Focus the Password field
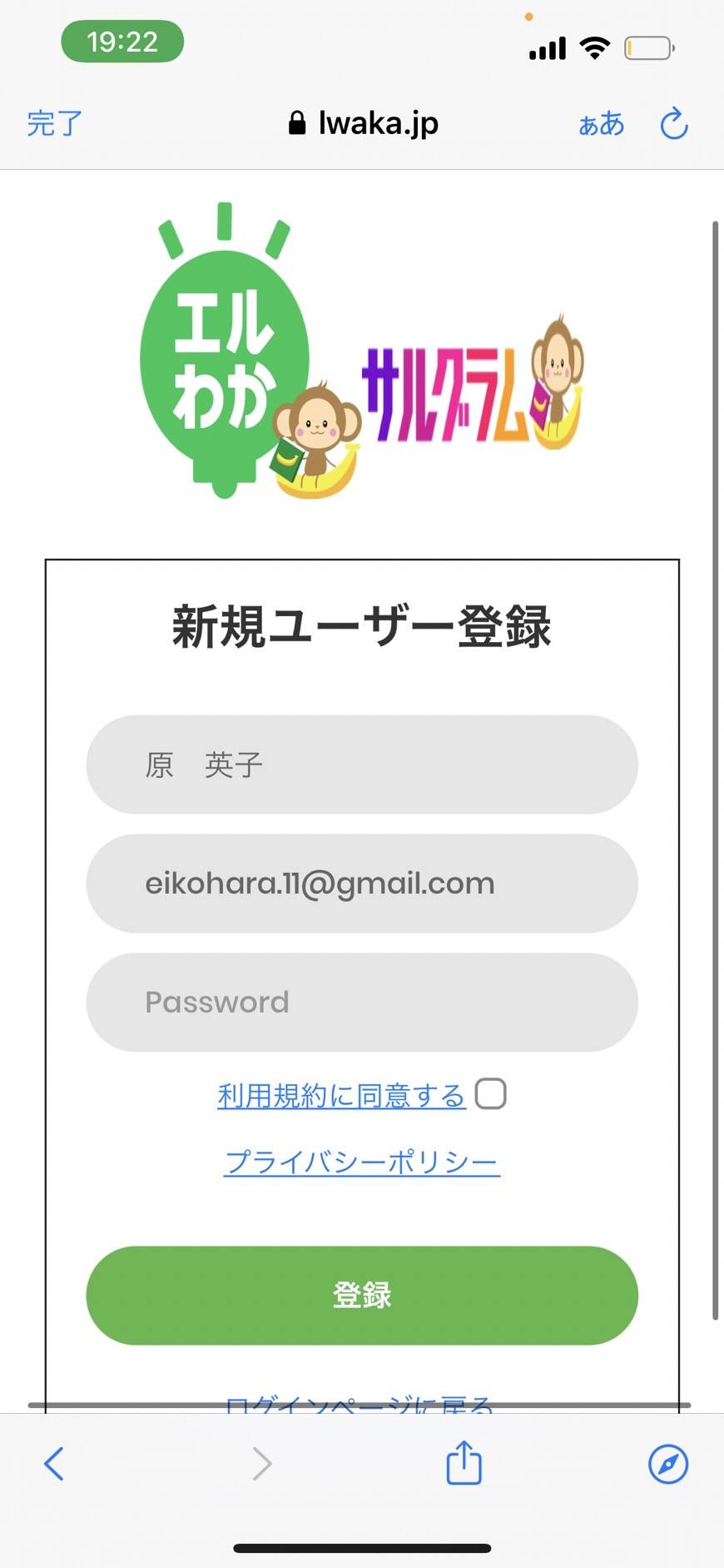Image resolution: width=724 pixels, height=1568 pixels. 362,1002
